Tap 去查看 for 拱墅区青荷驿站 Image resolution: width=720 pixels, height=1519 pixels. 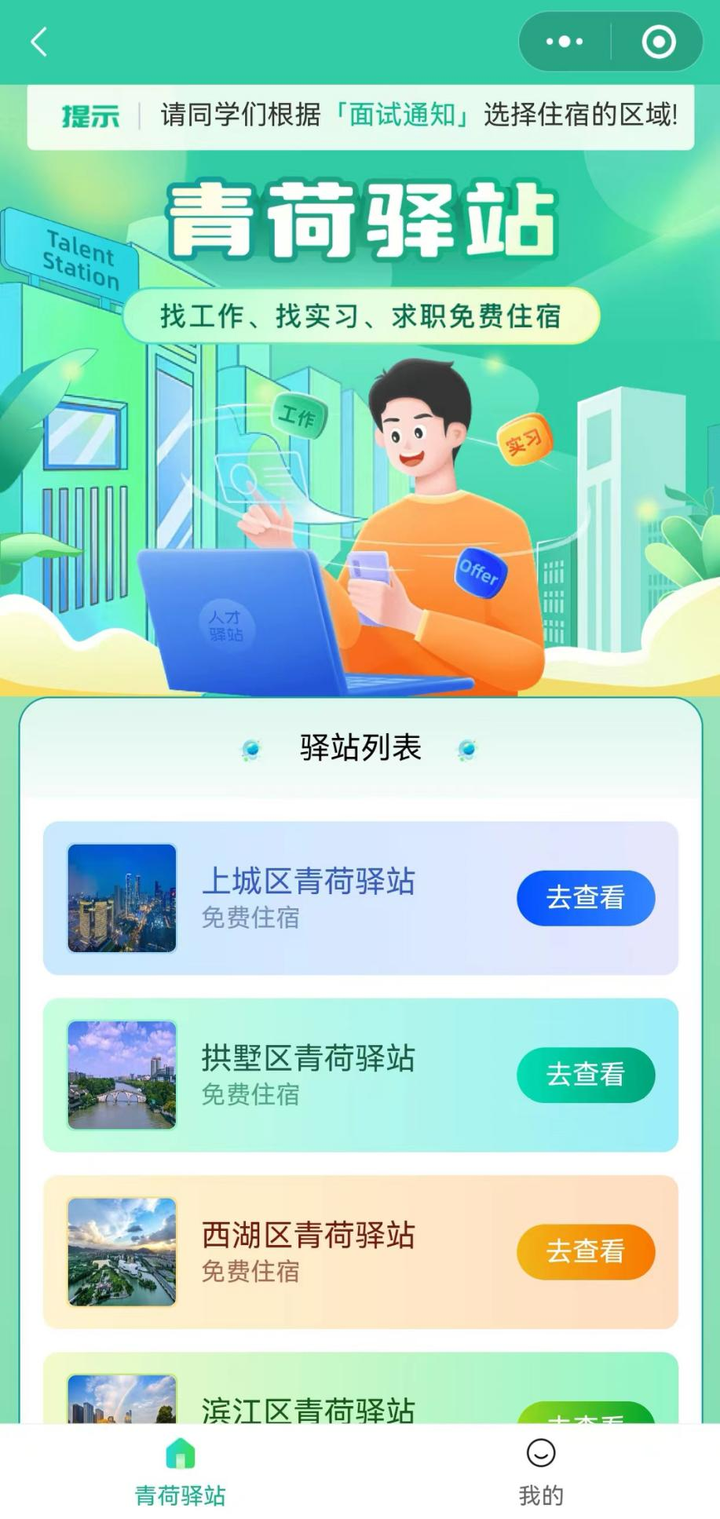(x=585, y=1074)
